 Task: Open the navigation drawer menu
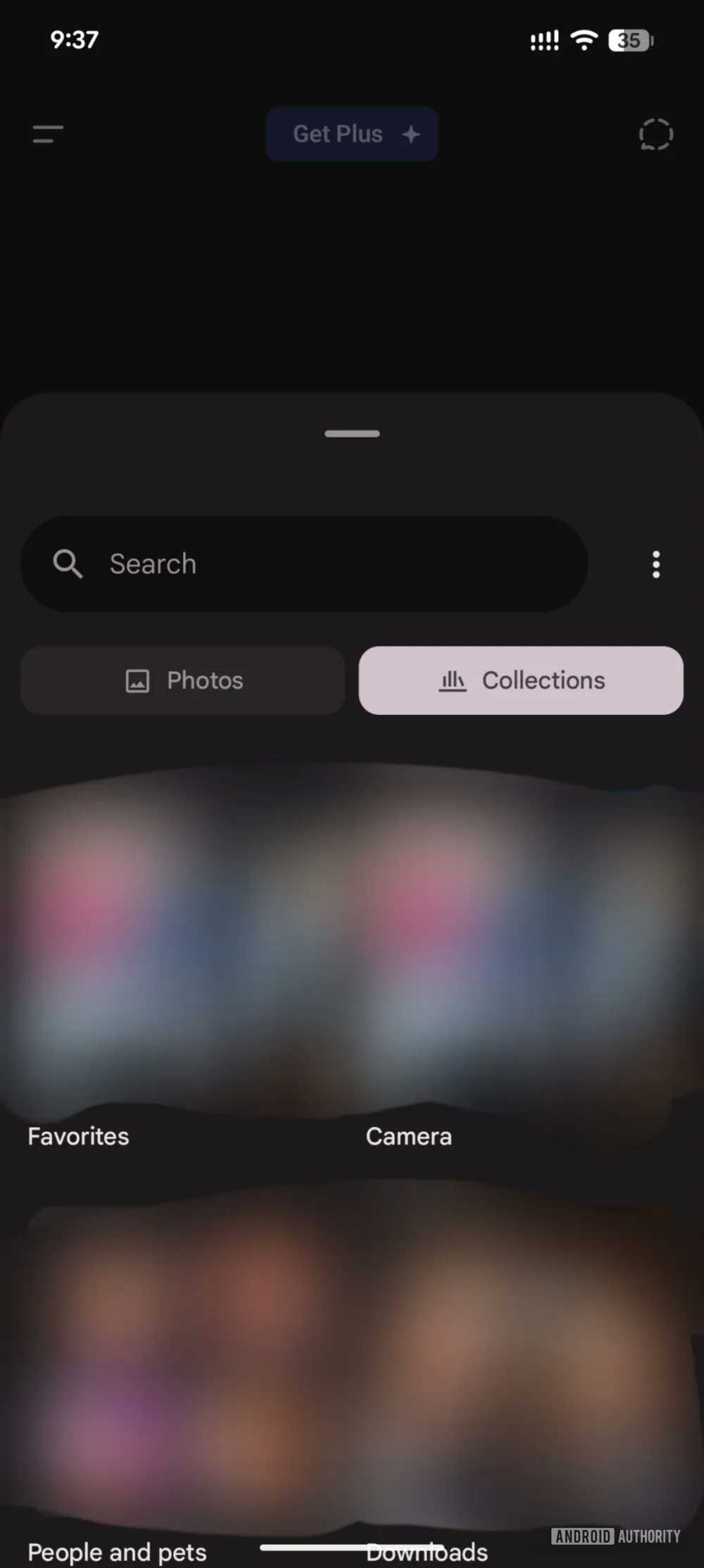tap(46, 134)
